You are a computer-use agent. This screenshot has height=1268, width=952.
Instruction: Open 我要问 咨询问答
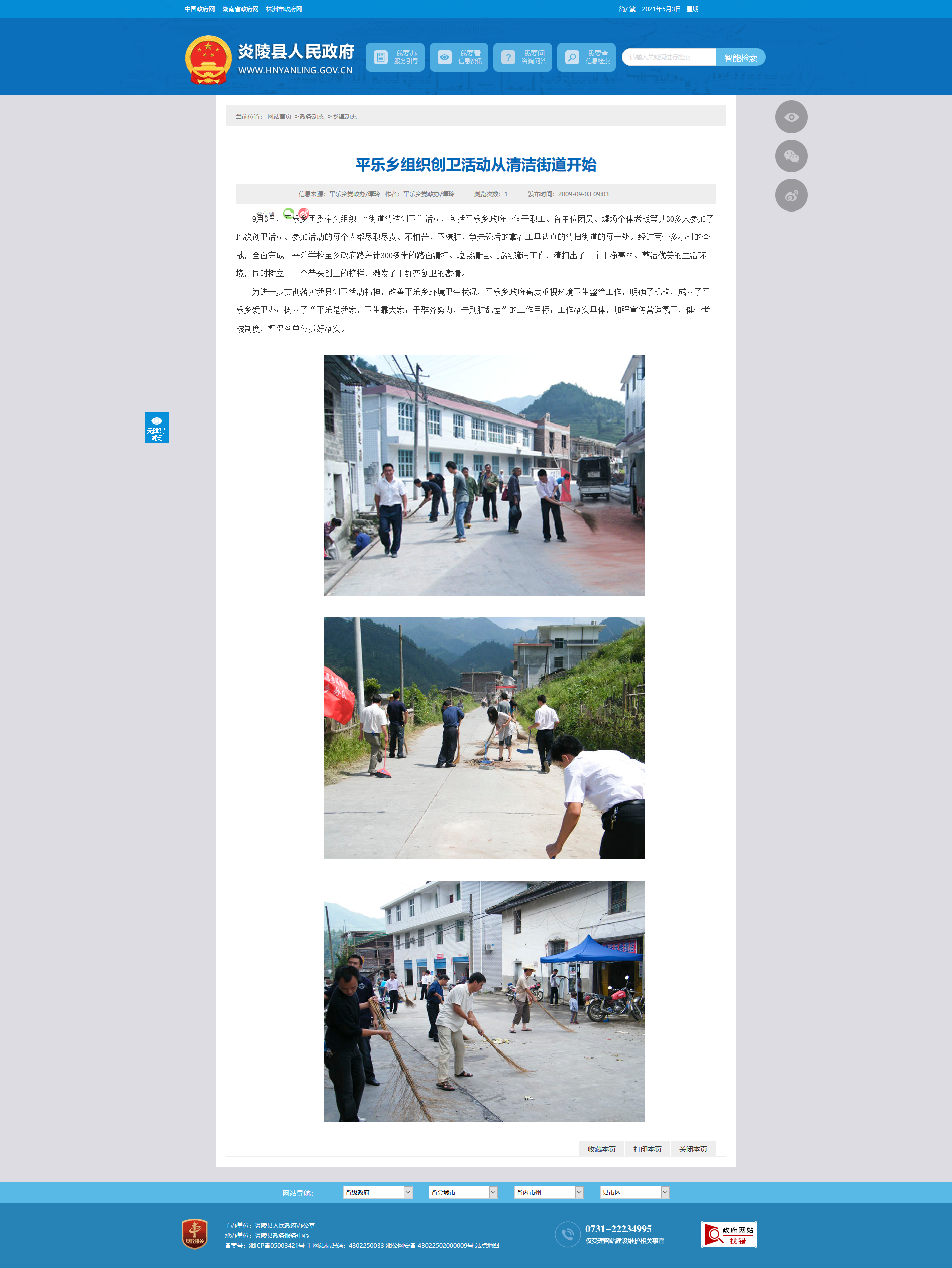click(x=522, y=57)
